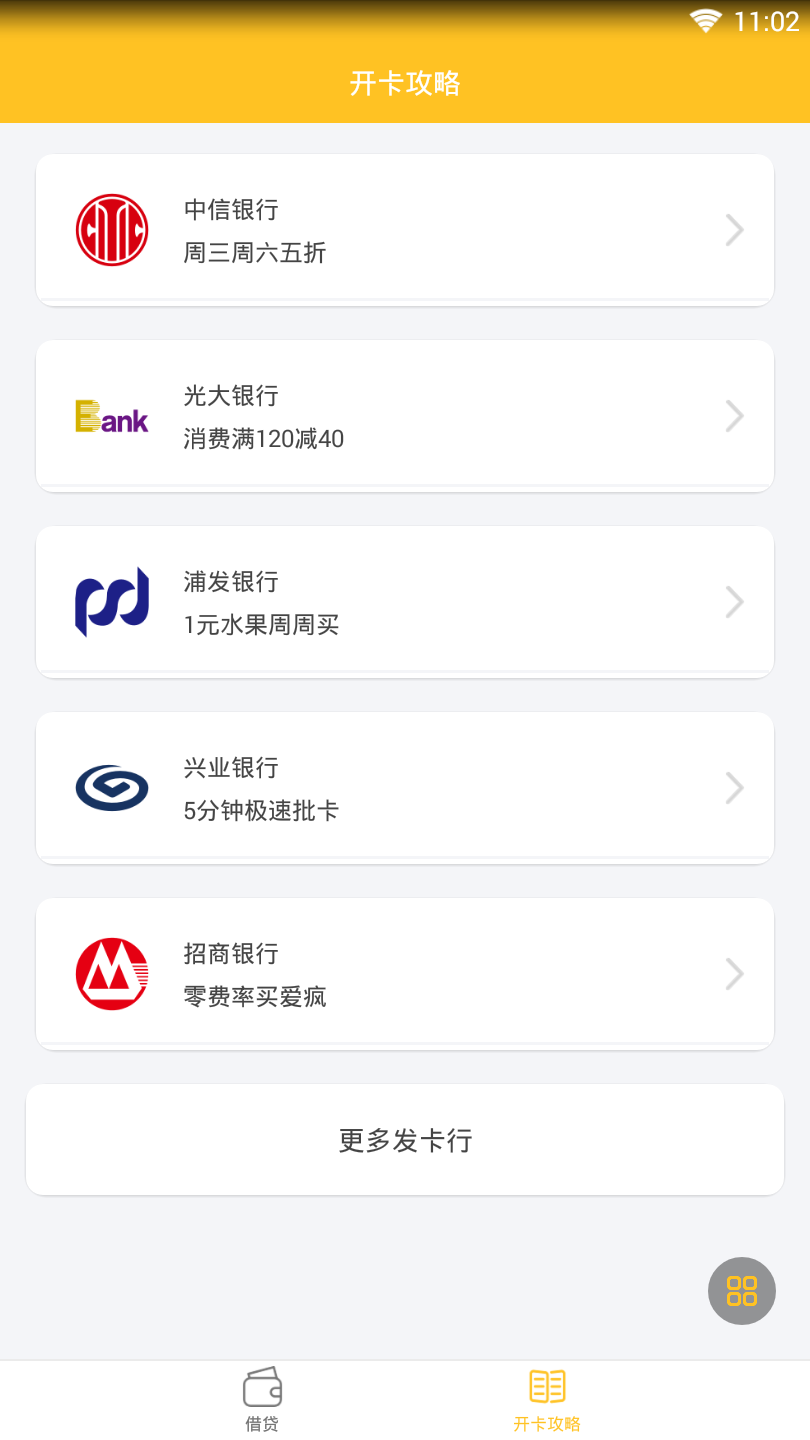Switch to the 借贷 tab
The width and height of the screenshot is (810, 1440).
(262, 1400)
